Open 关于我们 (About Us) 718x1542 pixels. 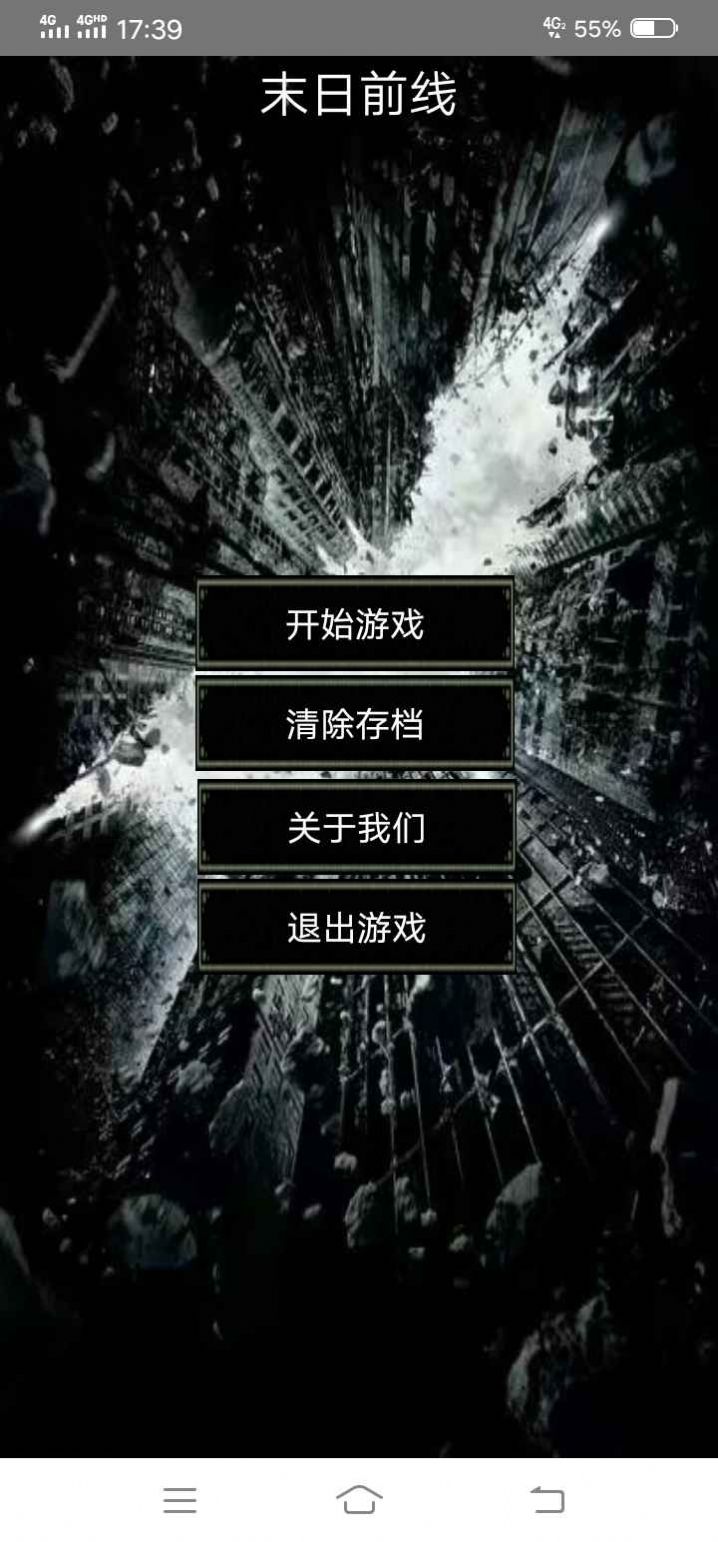coord(356,827)
